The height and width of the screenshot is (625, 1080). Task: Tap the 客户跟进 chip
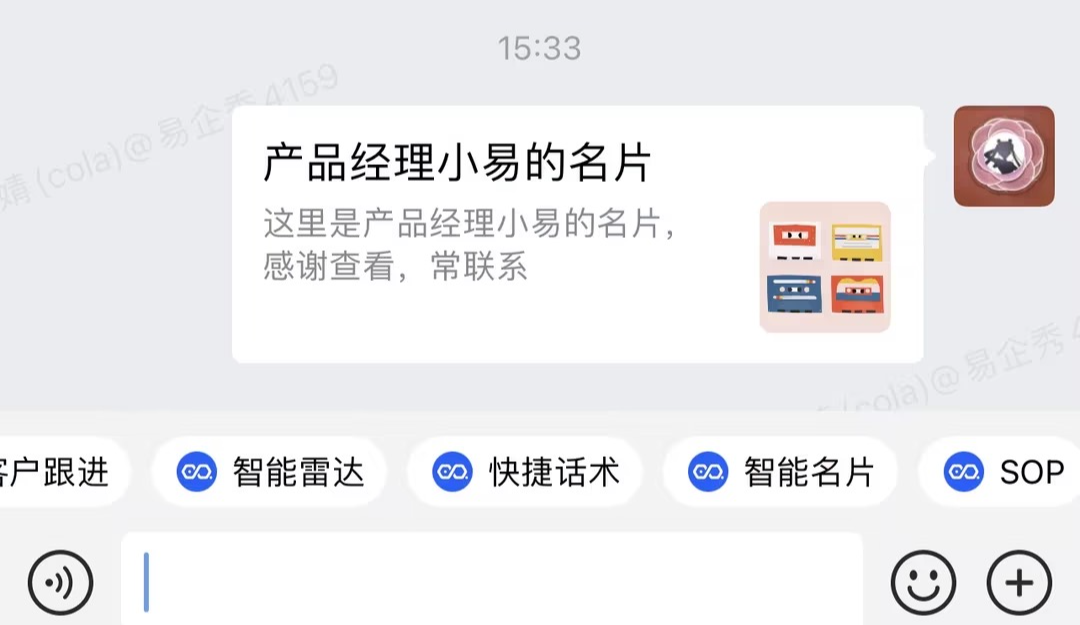point(58,472)
